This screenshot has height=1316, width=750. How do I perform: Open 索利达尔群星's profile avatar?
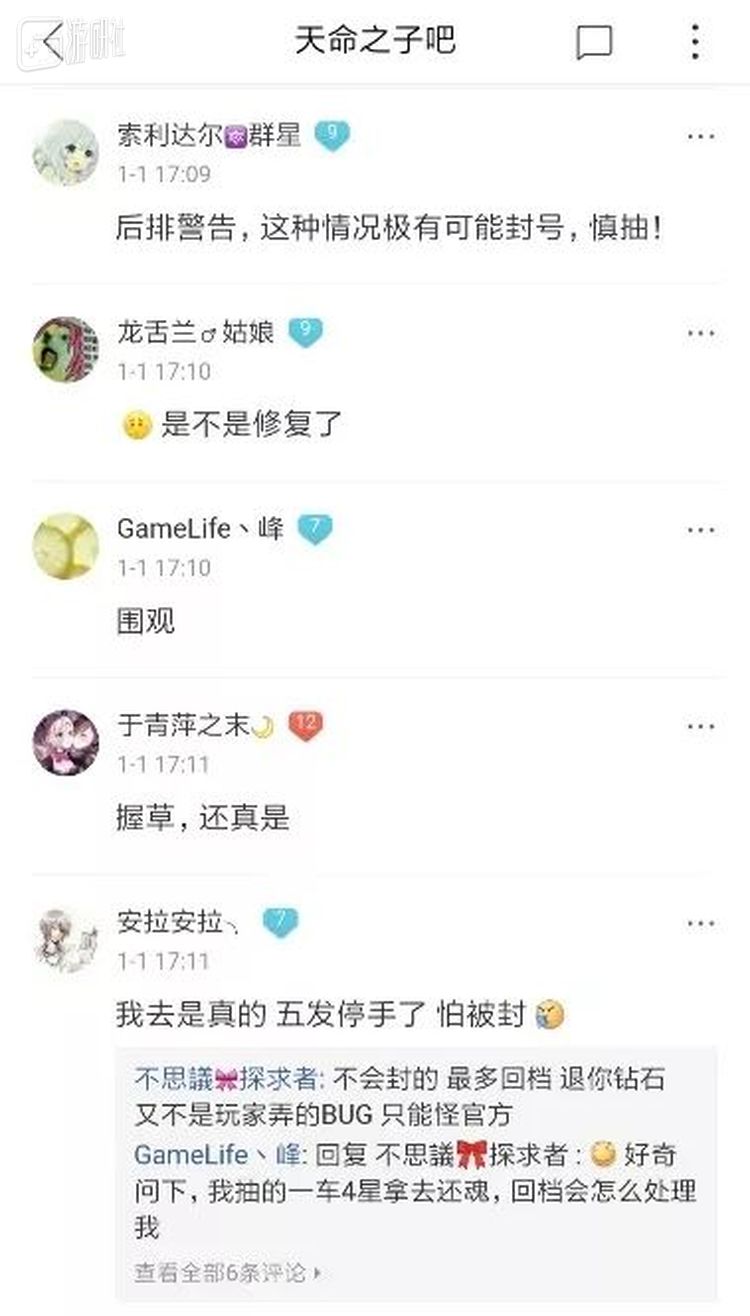pos(66,153)
